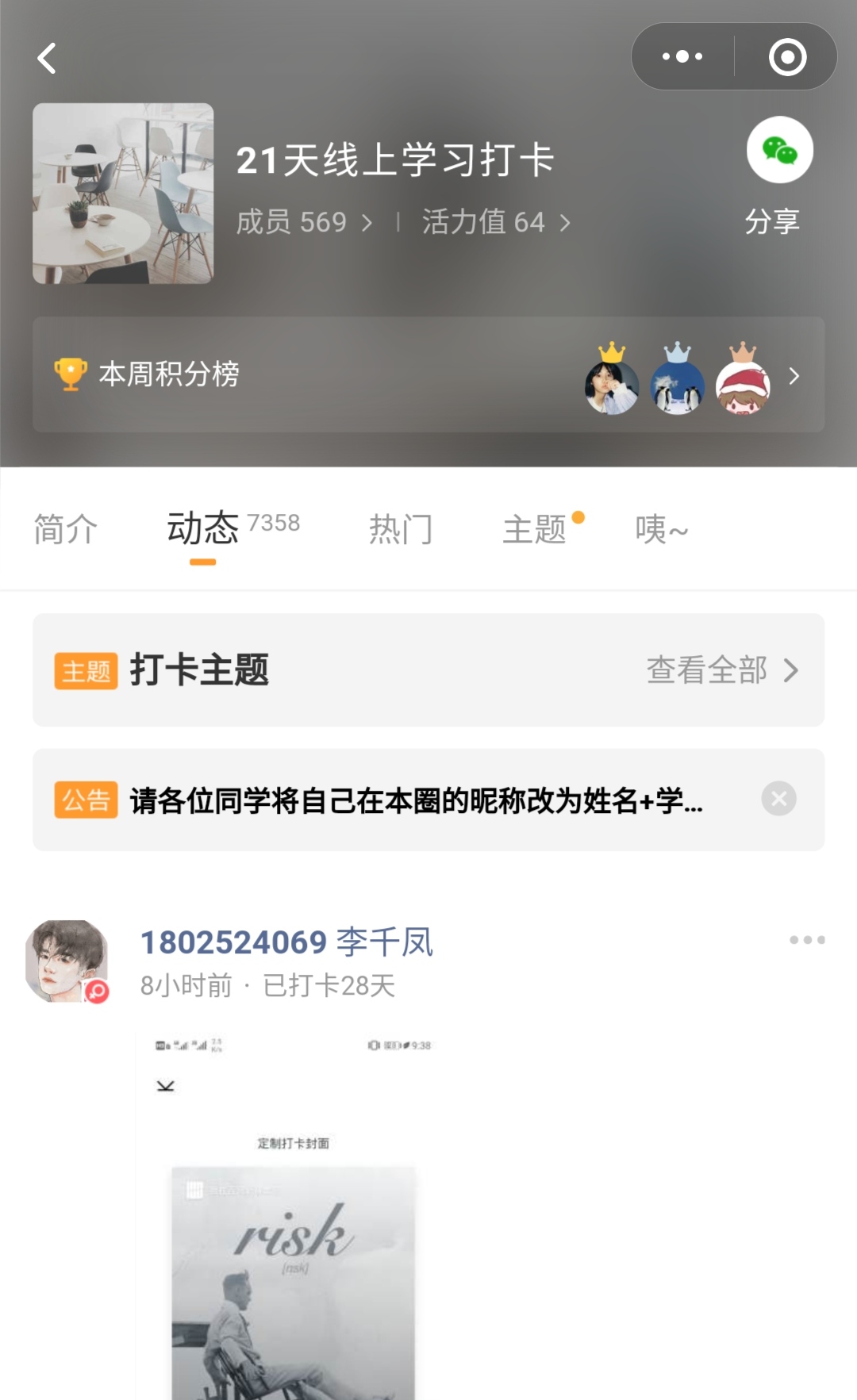The height and width of the screenshot is (1400, 857).
Task: Open the mini program more options menu
Action: [x=682, y=56]
